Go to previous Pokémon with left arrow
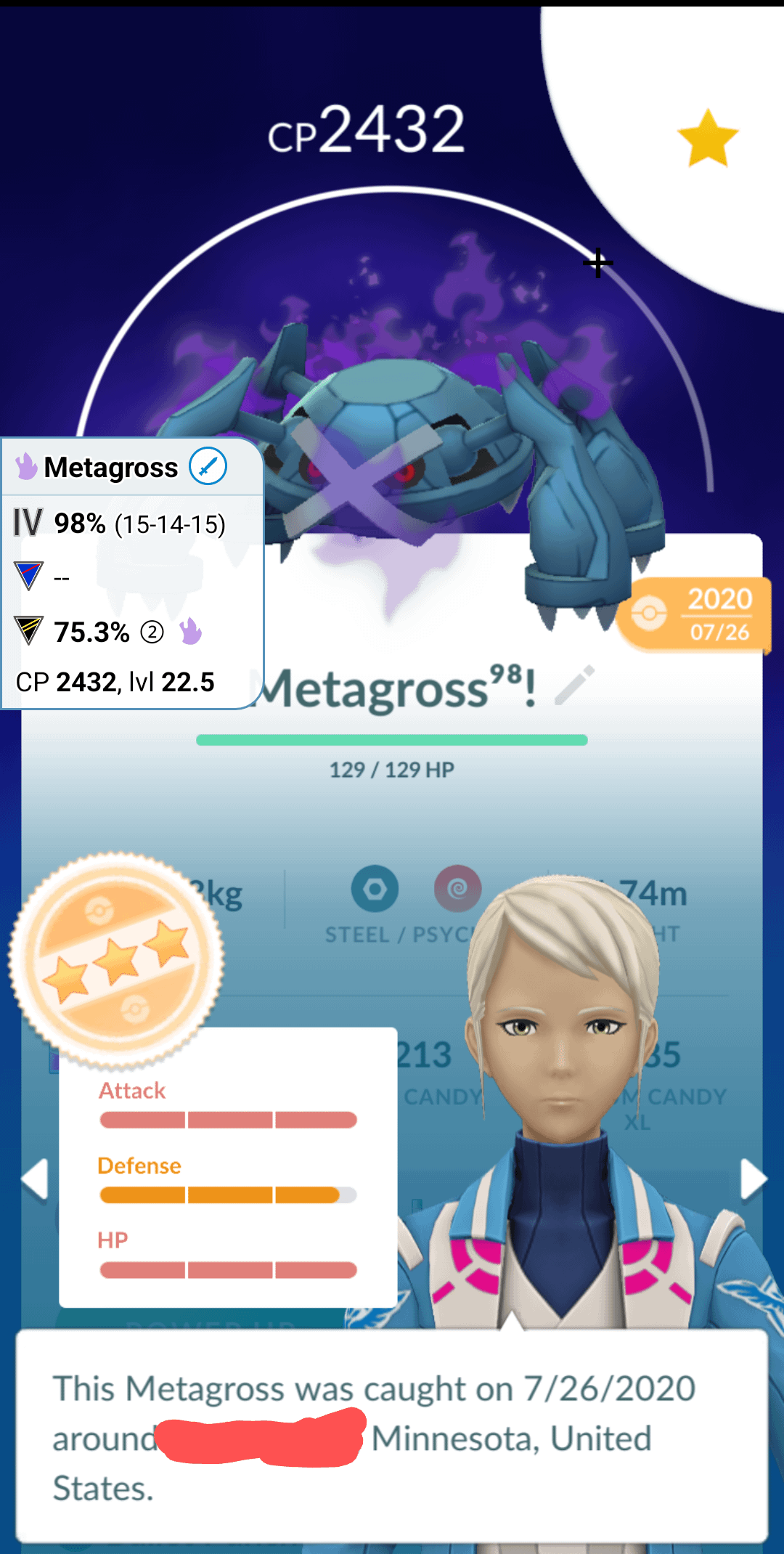 point(34,1179)
